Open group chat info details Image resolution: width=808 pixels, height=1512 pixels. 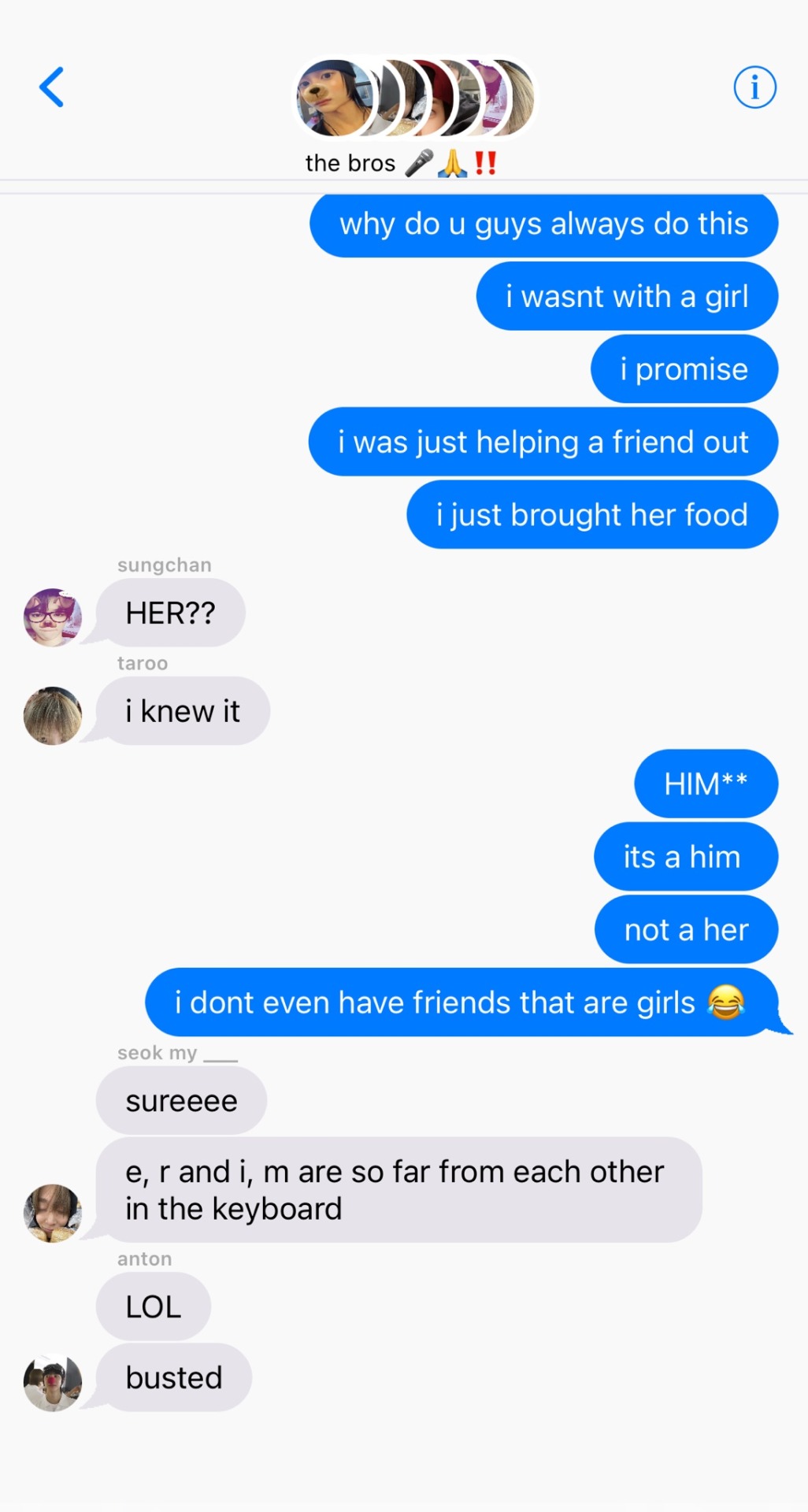(x=754, y=87)
